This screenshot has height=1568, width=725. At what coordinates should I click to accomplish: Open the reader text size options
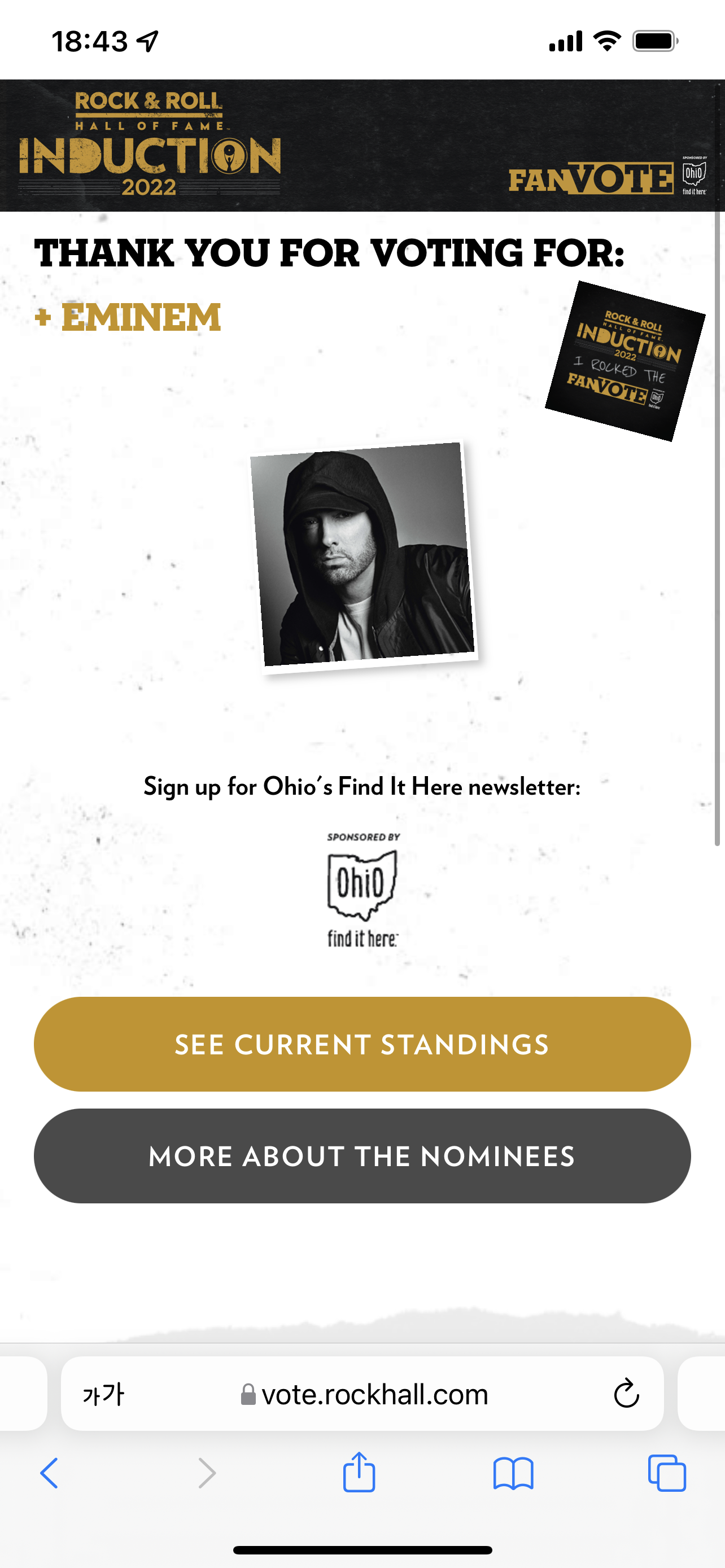(x=103, y=1394)
